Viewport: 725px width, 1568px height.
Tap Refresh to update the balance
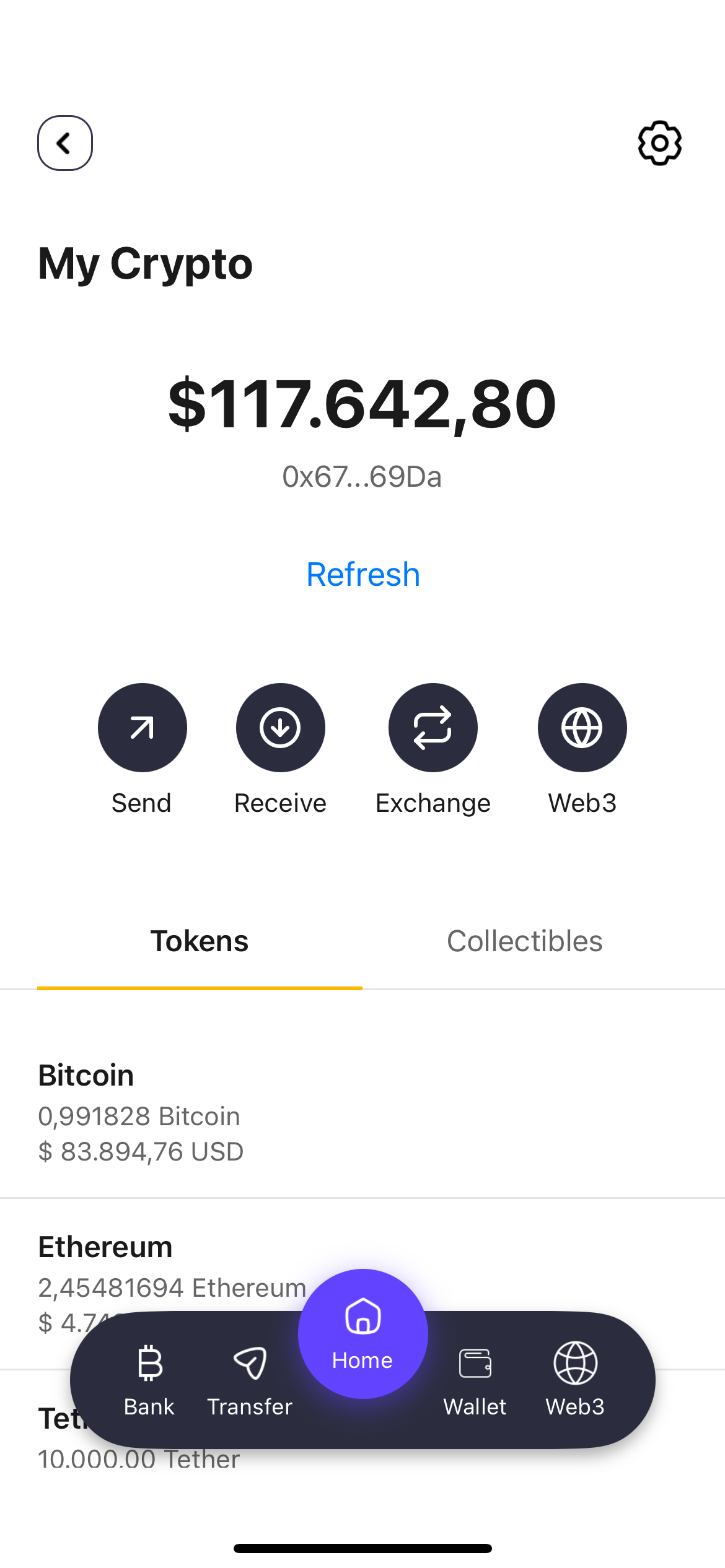[363, 574]
